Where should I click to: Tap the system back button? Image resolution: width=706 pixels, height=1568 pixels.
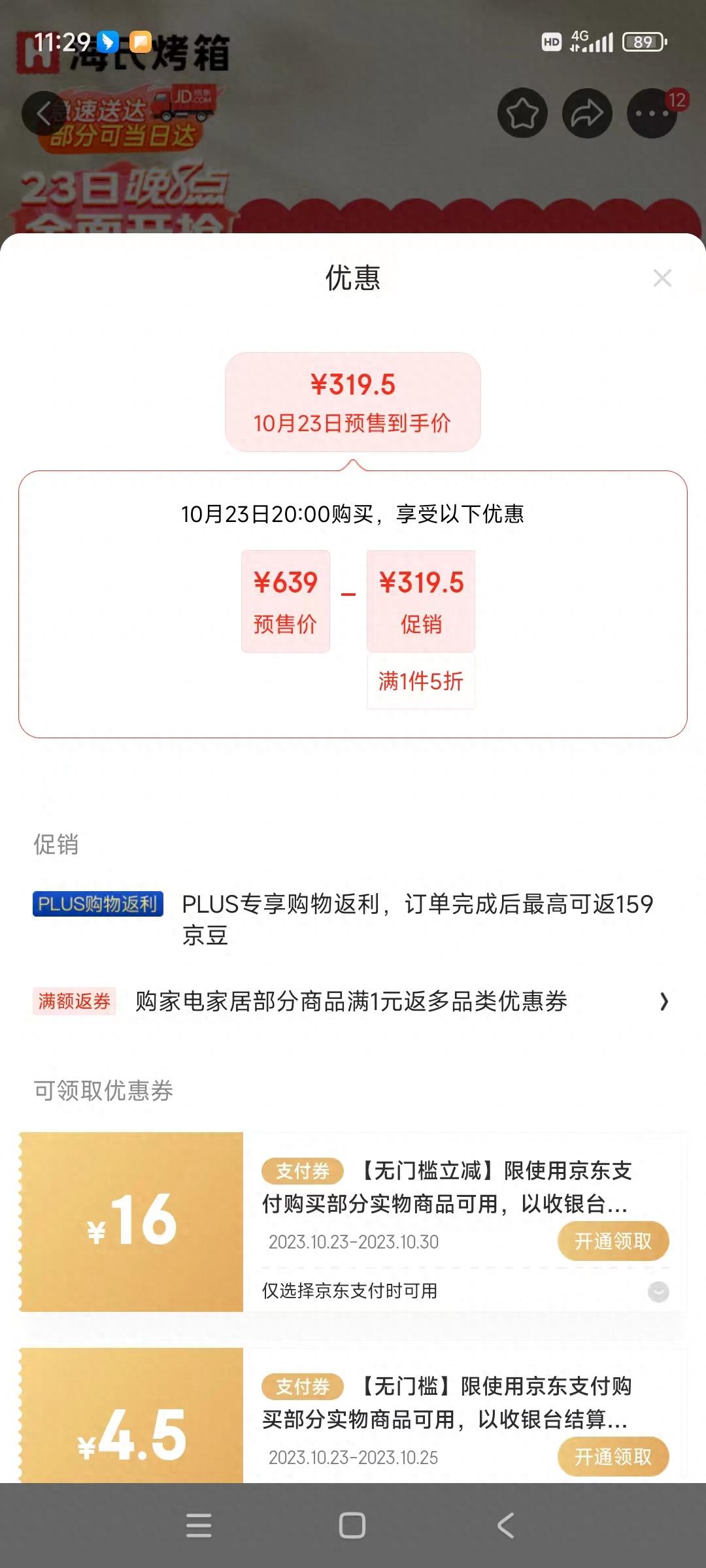506,1526
